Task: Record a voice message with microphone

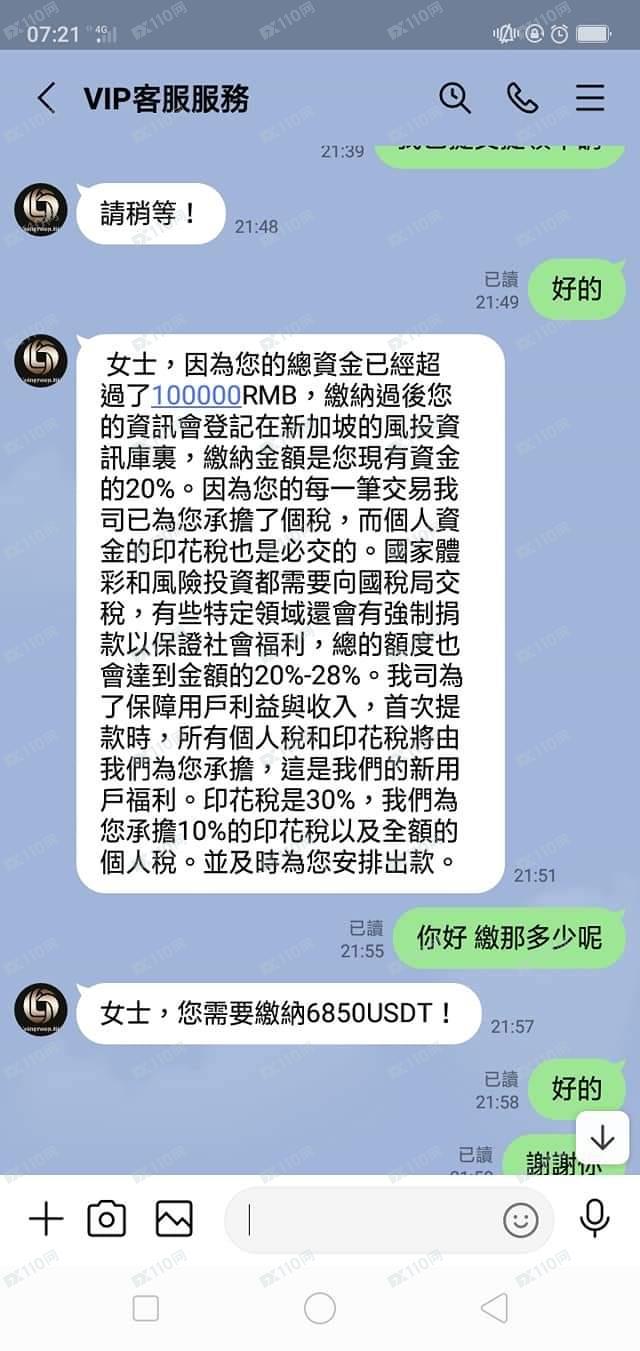Action: tap(595, 1218)
